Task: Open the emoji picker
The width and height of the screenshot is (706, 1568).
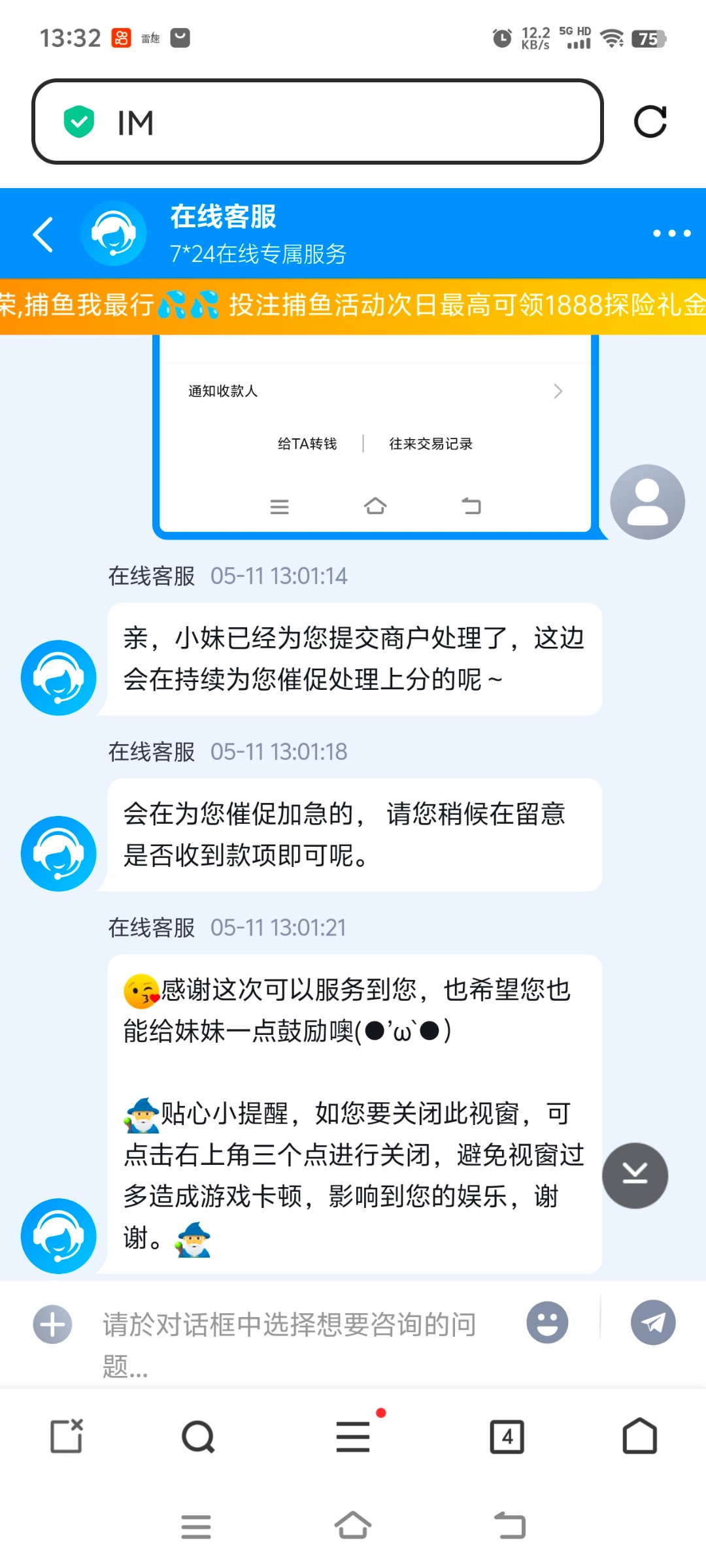Action: click(x=547, y=1324)
